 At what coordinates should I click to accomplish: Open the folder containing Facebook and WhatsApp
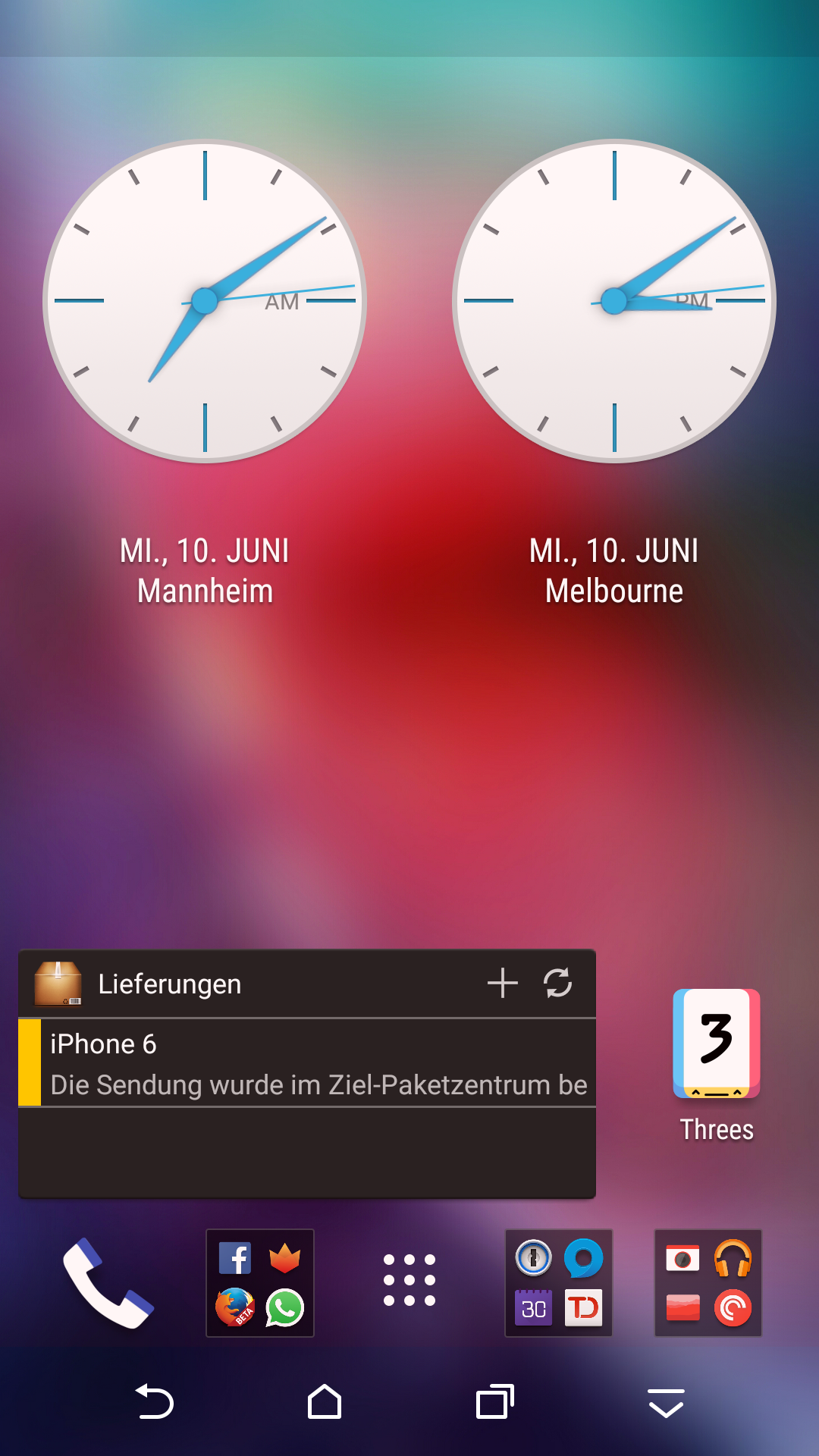pos(260,1283)
